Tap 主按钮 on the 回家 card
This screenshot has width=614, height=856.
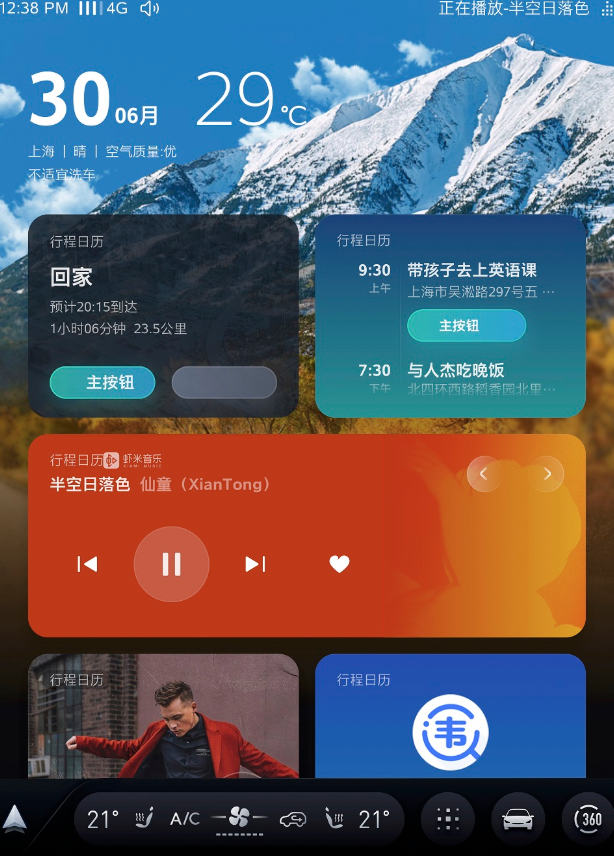click(x=102, y=382)
